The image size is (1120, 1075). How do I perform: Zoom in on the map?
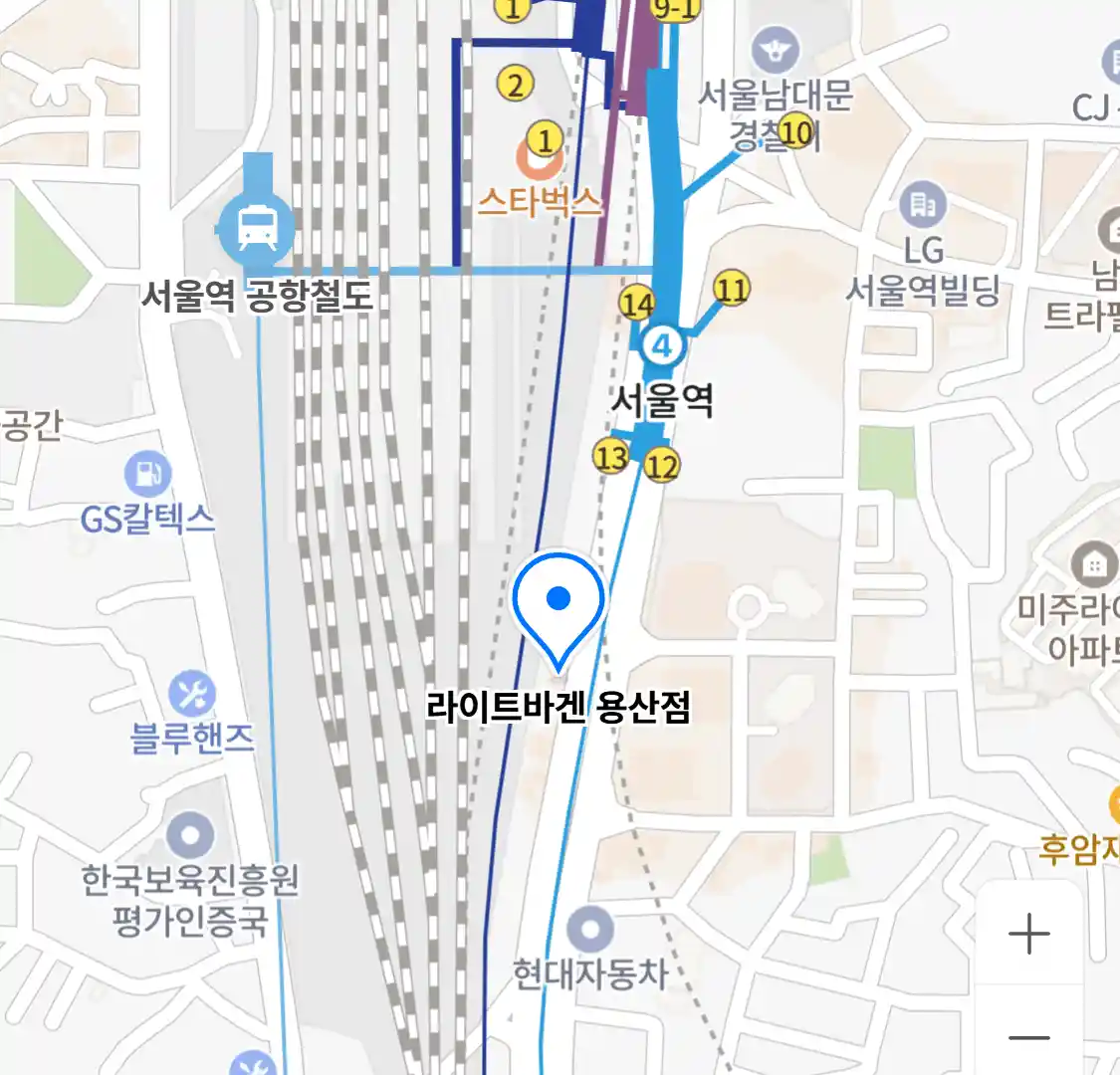1028,935
